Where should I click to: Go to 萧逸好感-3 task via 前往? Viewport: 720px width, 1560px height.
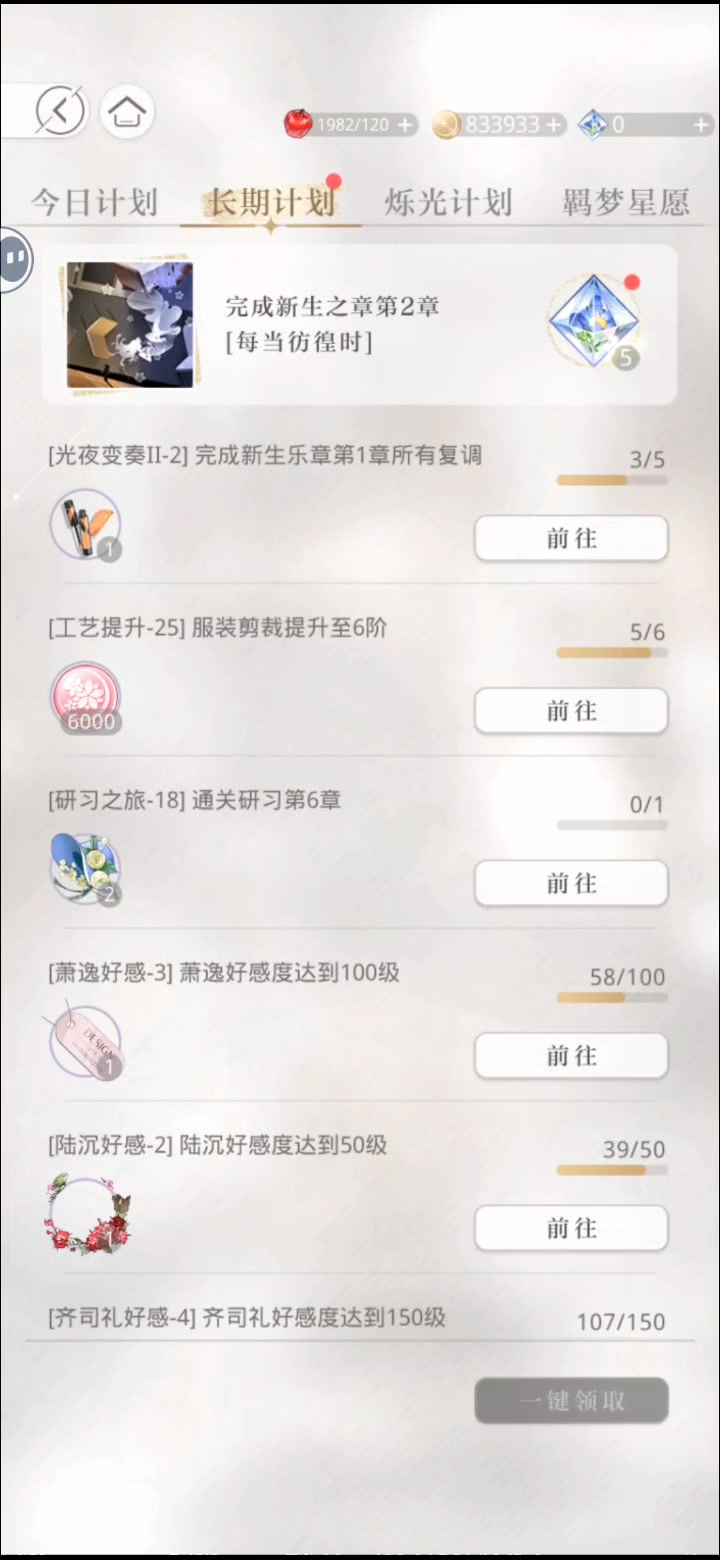coord(571,1056)
